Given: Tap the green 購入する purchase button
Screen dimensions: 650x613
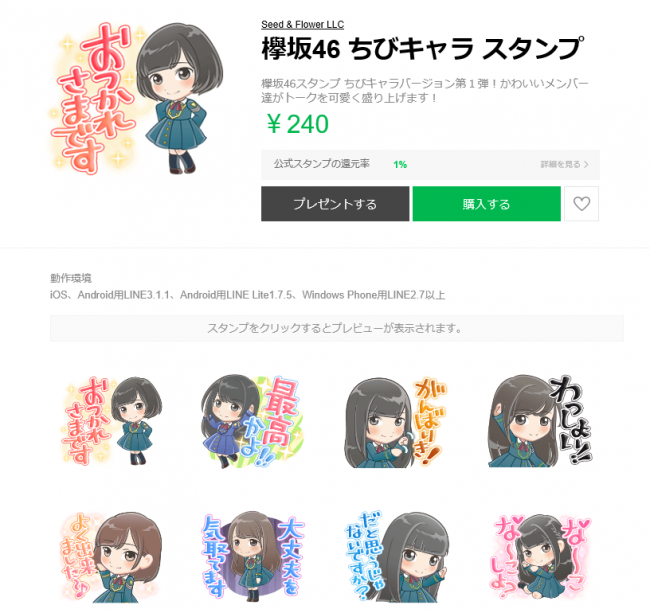Looking at the screenshot, I should (486, 204).
